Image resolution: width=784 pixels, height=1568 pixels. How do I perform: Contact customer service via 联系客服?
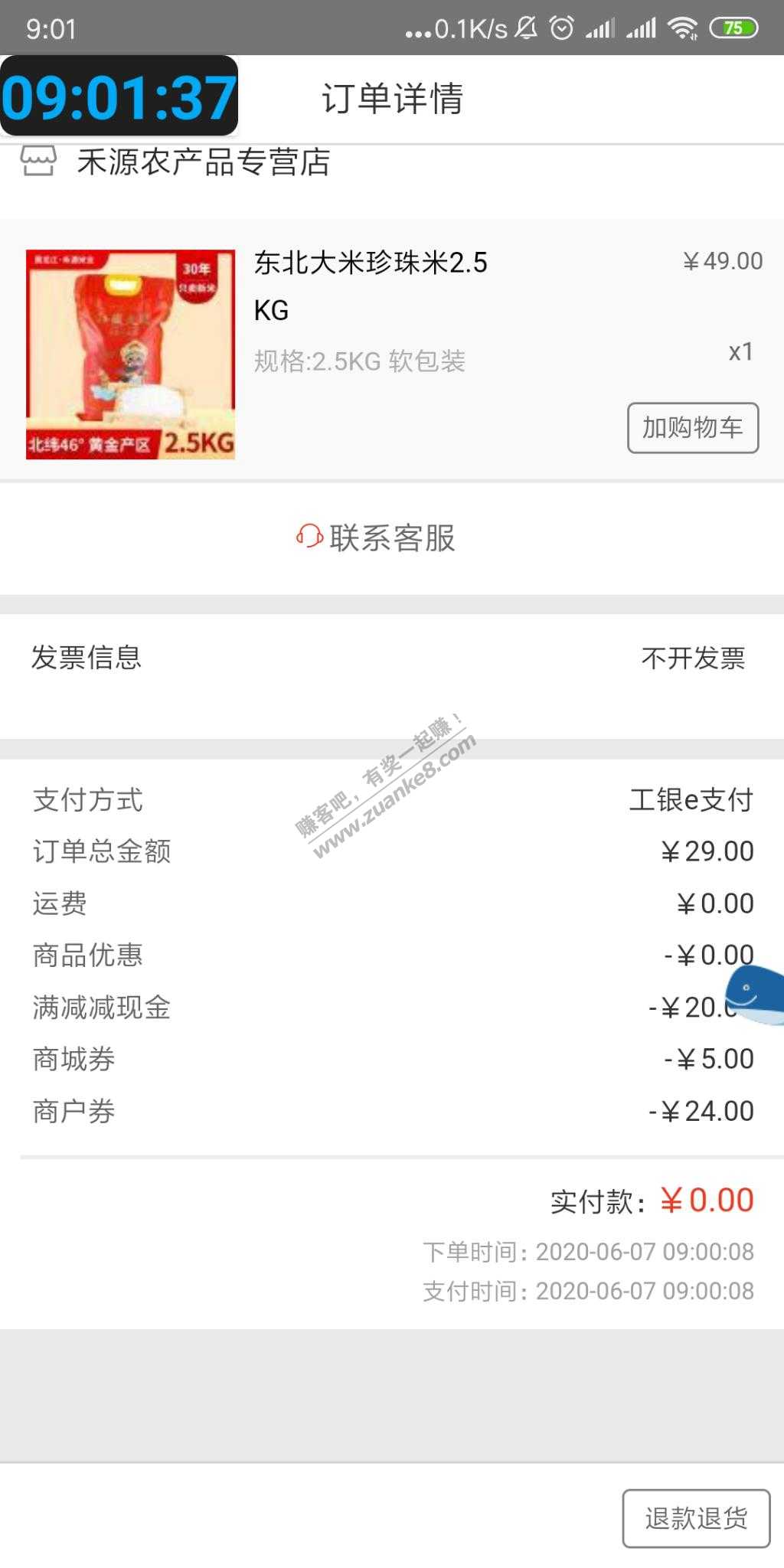[377, 538]
